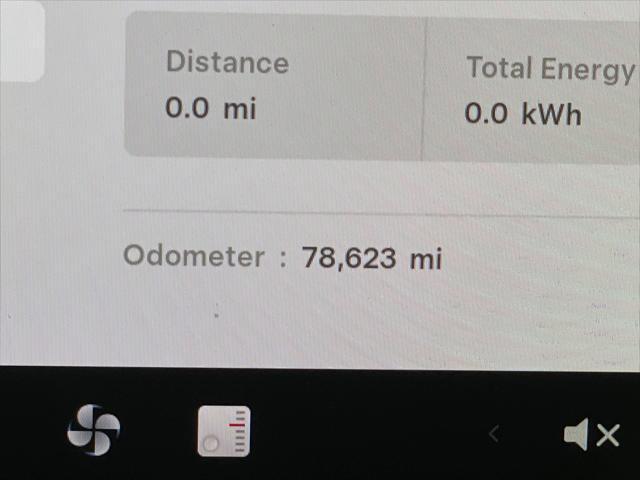Unmute the muted speaker icon
This screenshot has height=480, width=640.
(x=592, y=434)
